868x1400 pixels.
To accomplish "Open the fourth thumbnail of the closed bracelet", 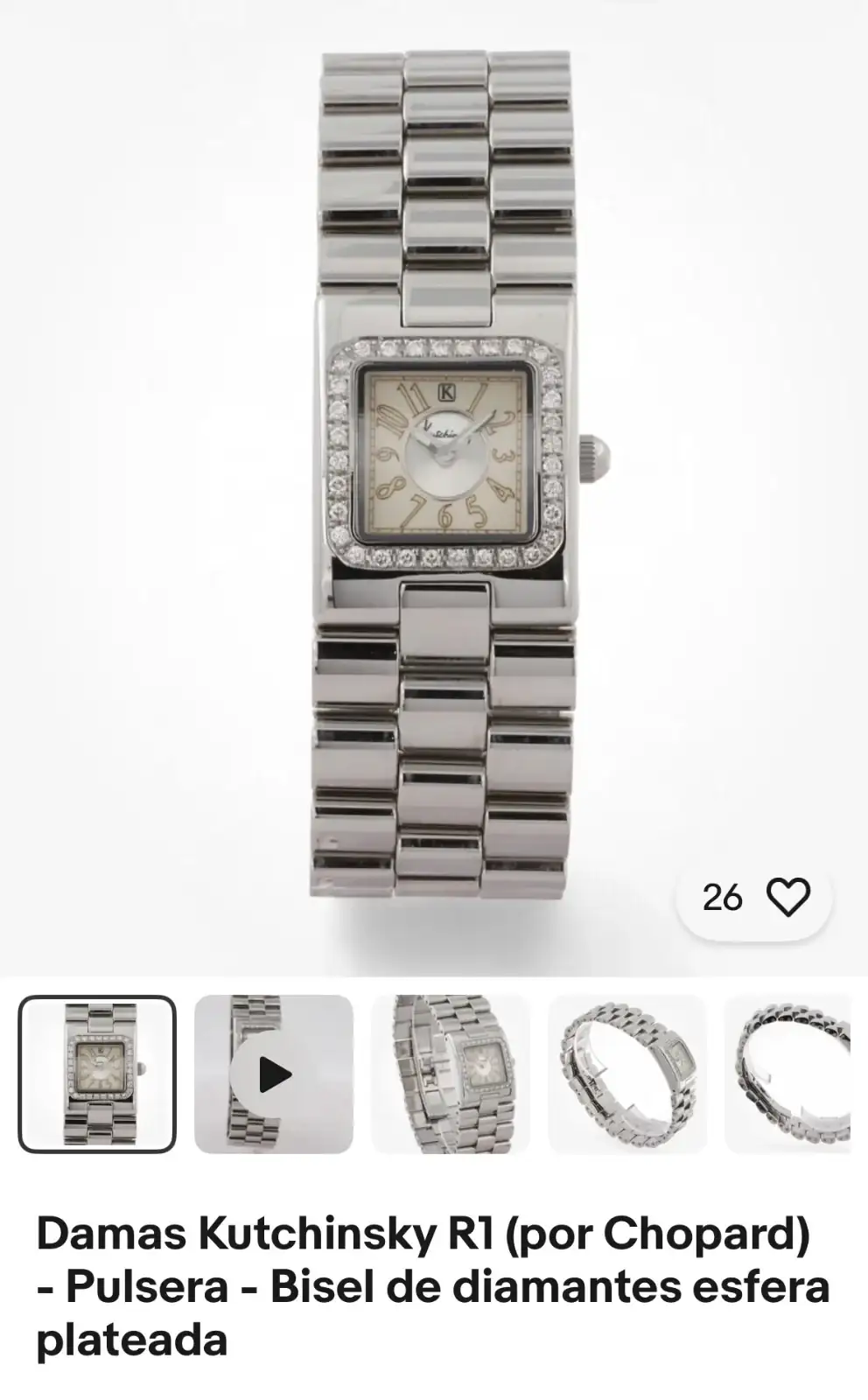I will tap(627, 1074).
